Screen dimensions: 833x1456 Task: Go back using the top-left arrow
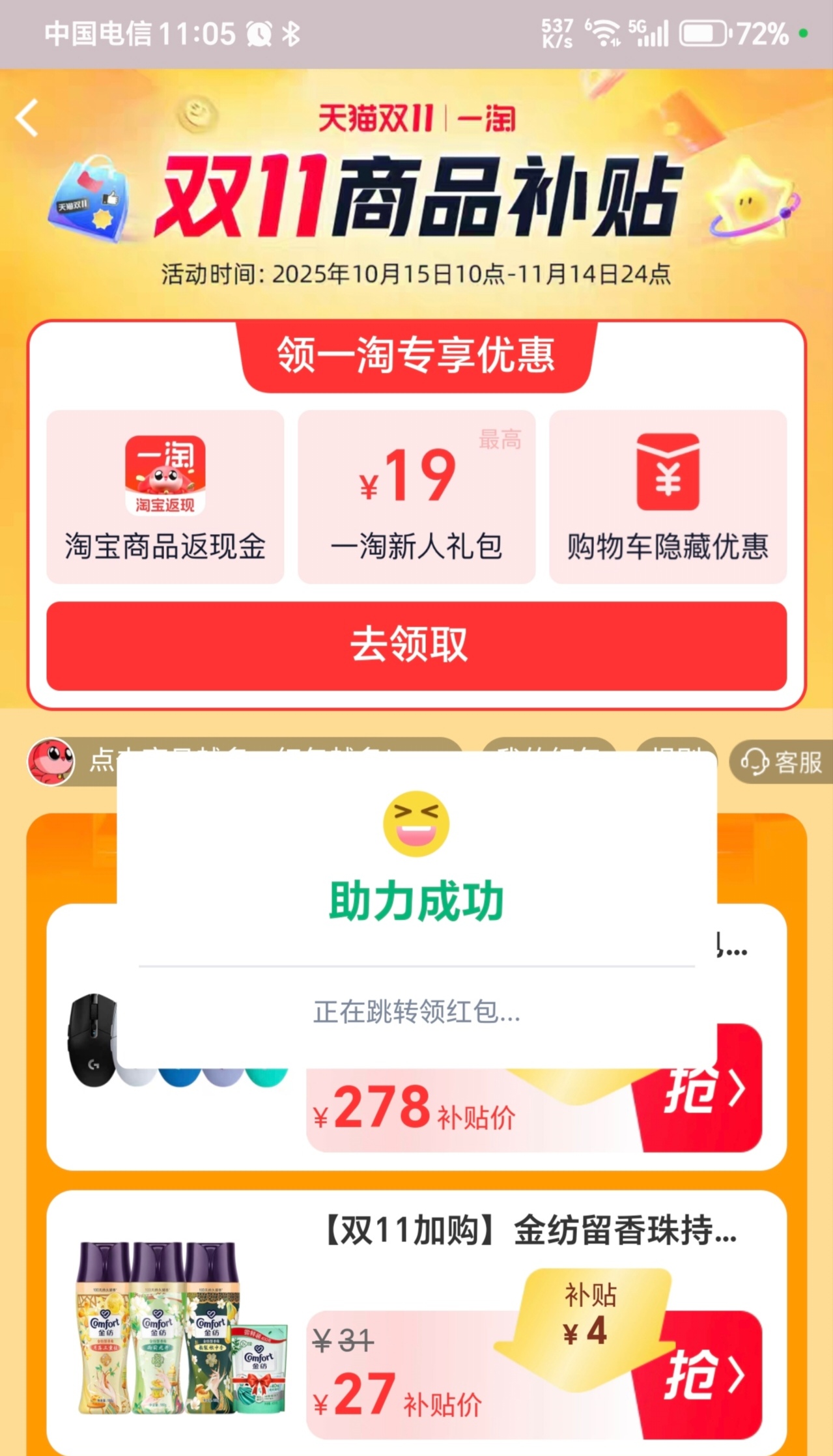27,119
